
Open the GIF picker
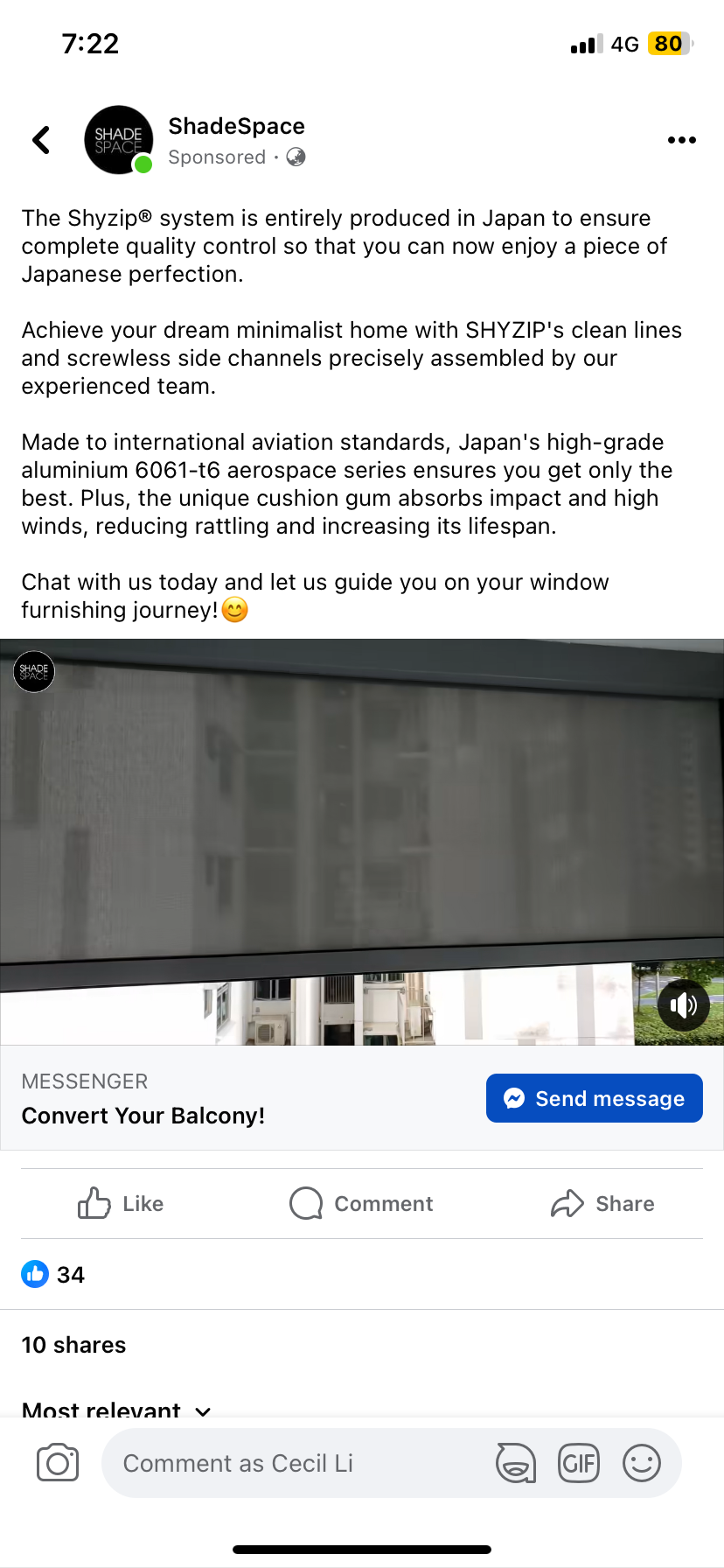tap(579, 1463)
